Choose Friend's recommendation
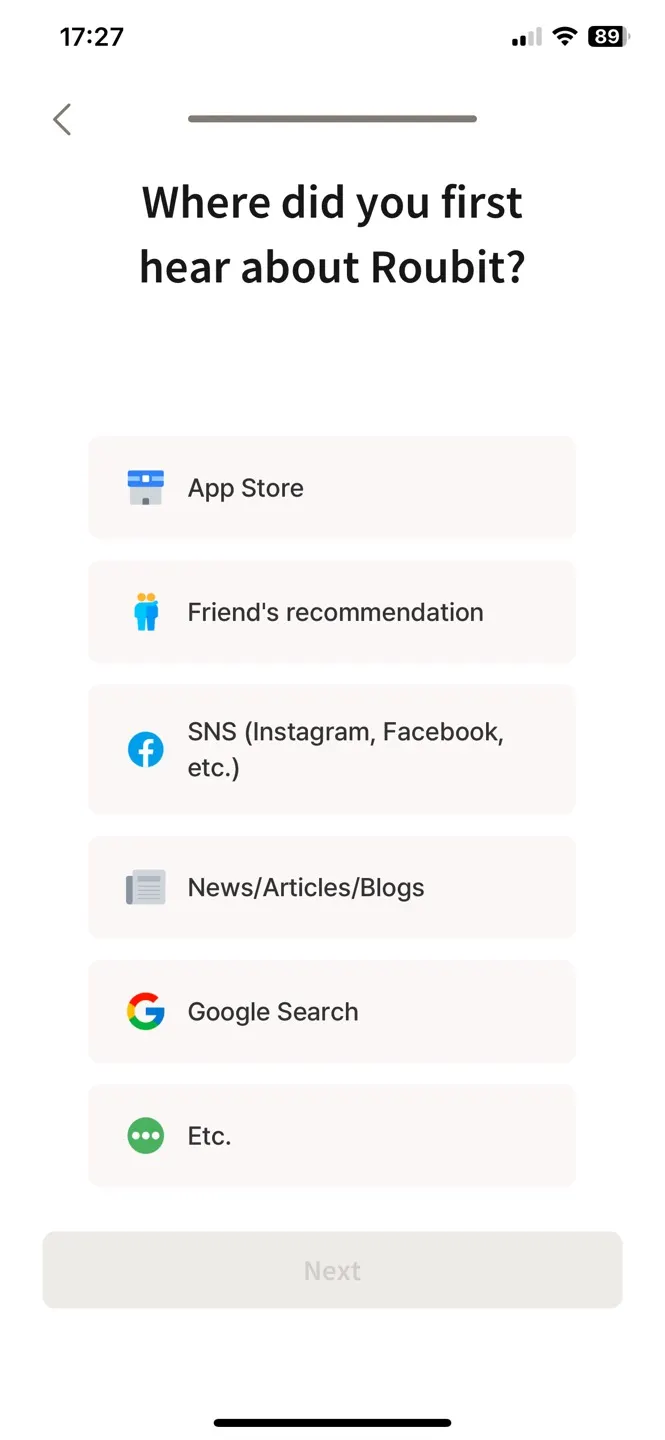This screenshot has height=1440, width=665. [x=332, y=612]
